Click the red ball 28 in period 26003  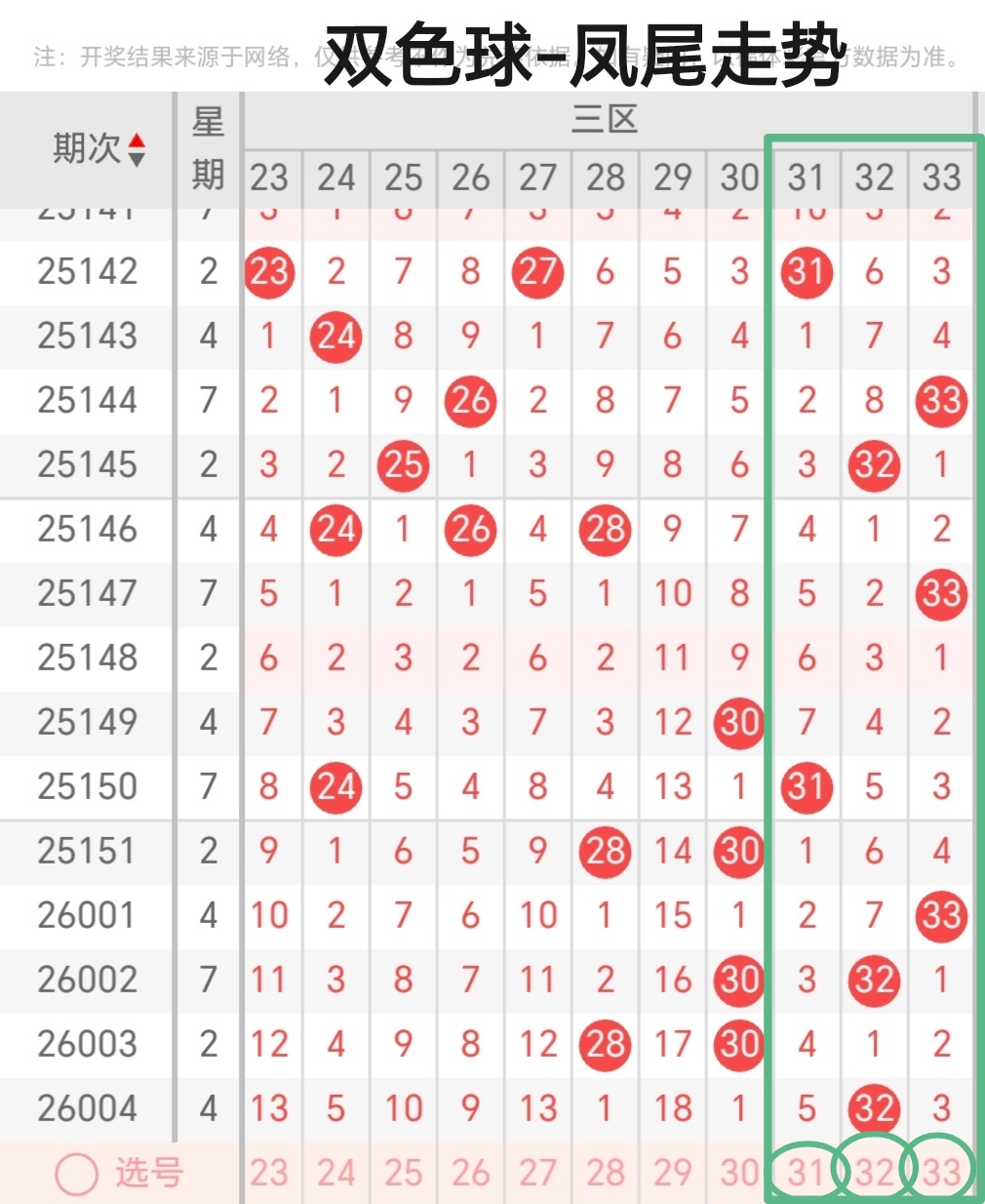coord(605,1045)
